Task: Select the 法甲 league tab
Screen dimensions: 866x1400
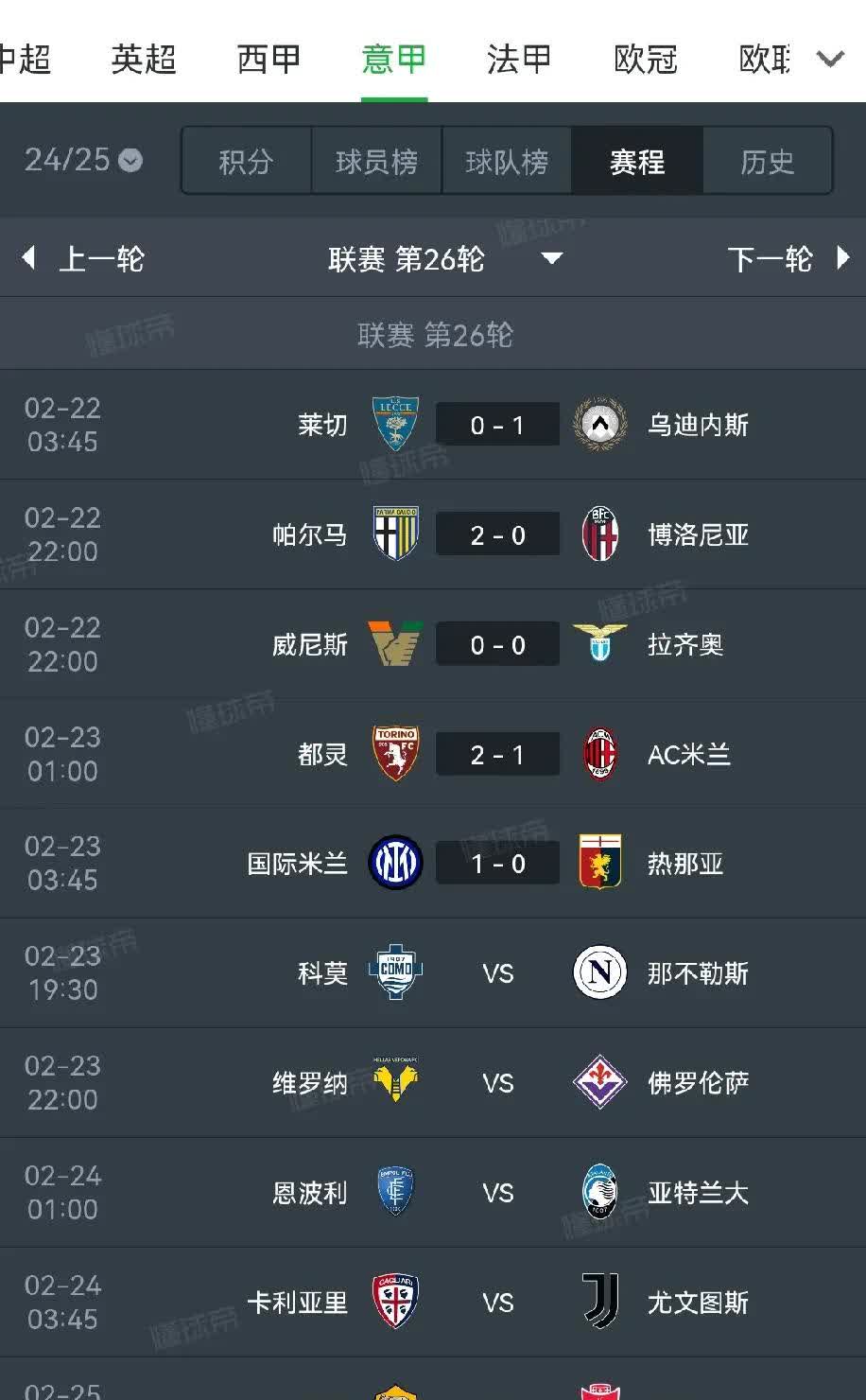Action: [x=518, y=59]
